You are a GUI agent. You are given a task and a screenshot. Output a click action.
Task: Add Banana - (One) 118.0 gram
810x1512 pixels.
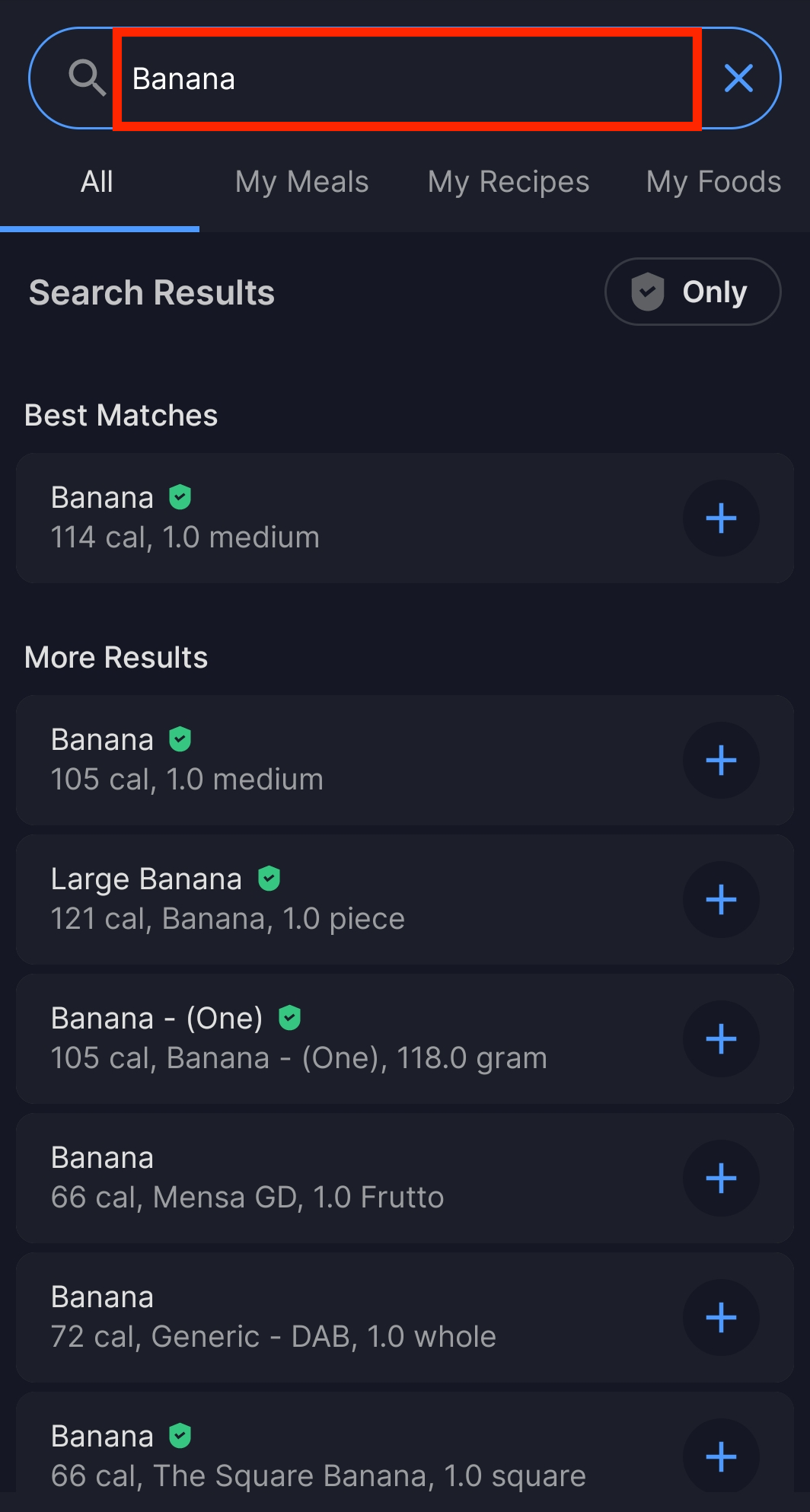click(x=721, y=1039)
